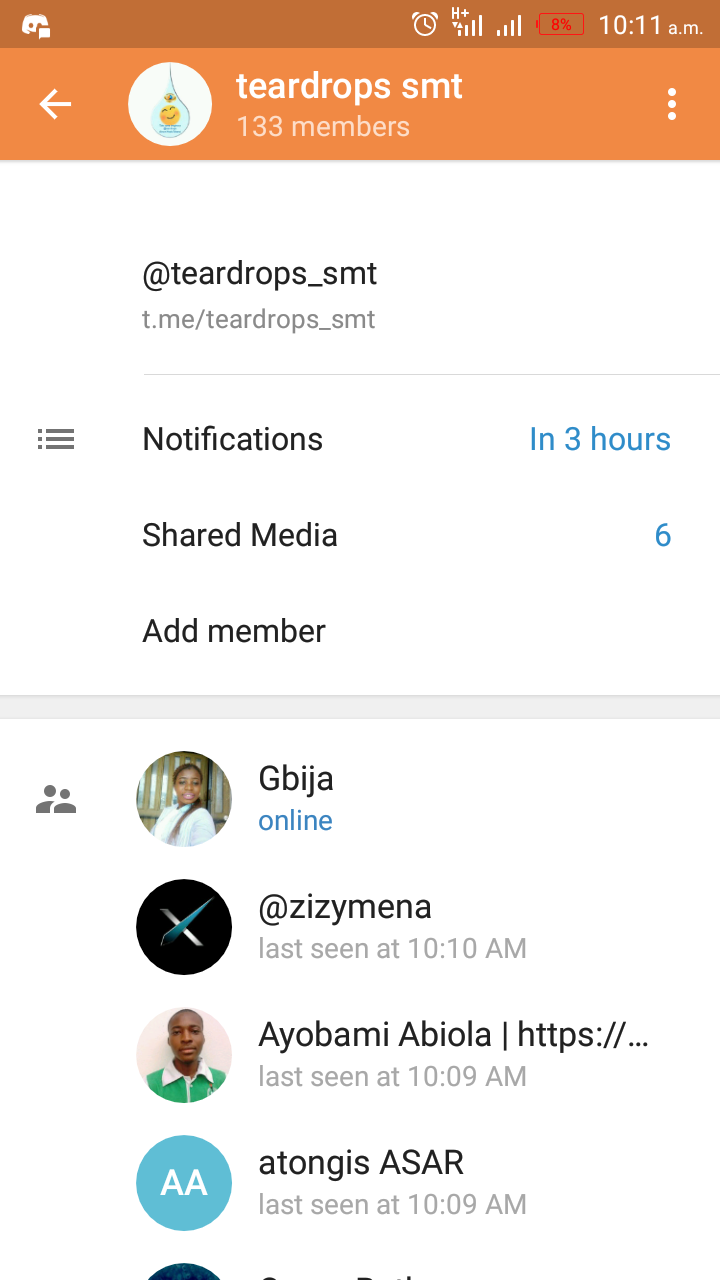Go back using the arrow icon
The height and width of the screenshot is (1280, 720).
click(55, 104)
